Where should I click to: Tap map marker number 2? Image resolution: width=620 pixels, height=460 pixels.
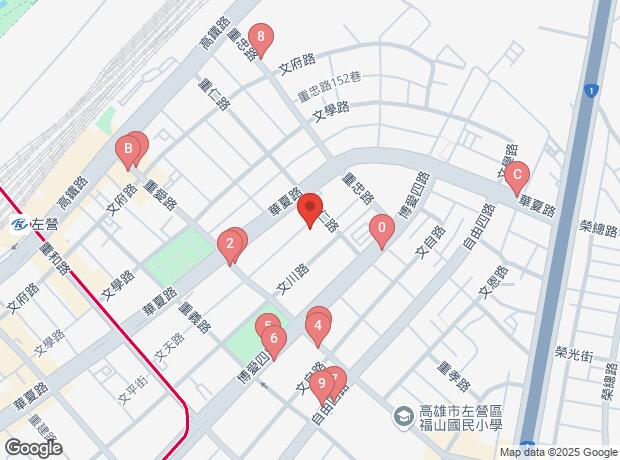tap(230, 244)
